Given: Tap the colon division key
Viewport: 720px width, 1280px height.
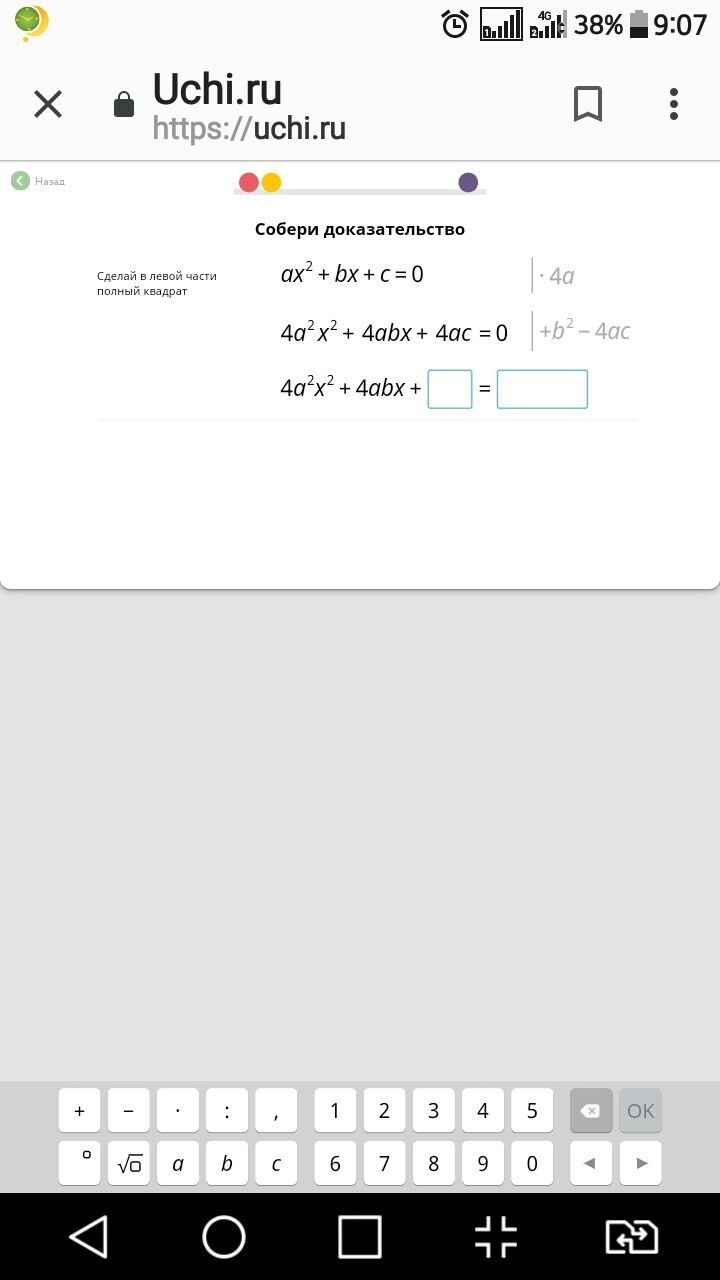Looking at the screenshot, I should tap(227, 1110).
